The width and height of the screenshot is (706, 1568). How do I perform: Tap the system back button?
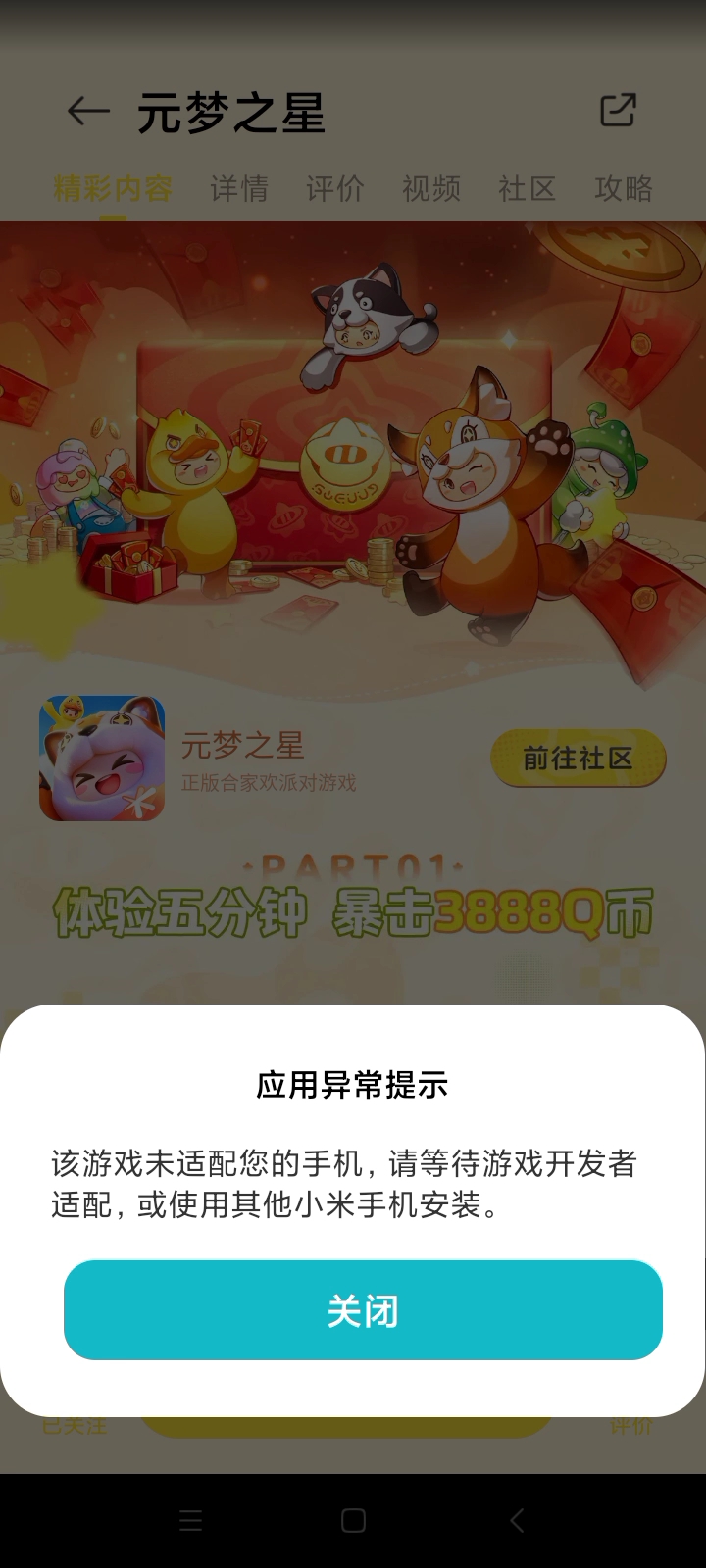[517, 1520]
